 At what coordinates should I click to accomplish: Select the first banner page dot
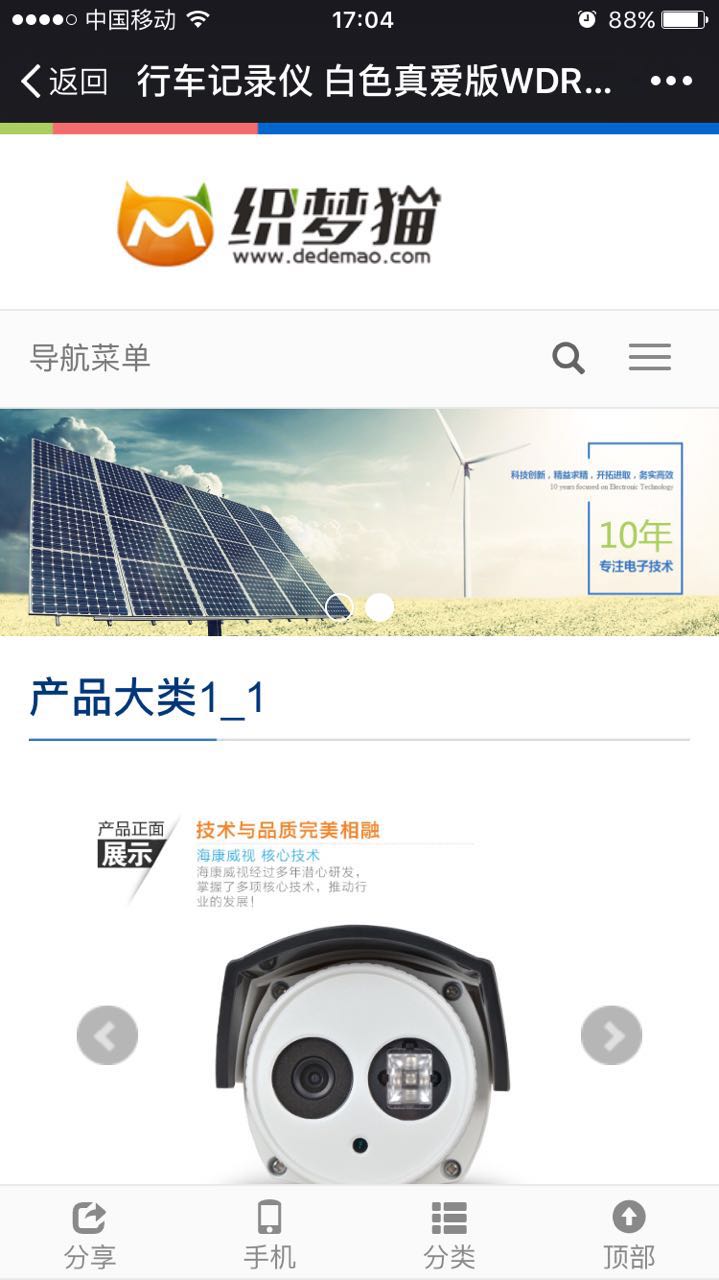[x=339, y=607]
